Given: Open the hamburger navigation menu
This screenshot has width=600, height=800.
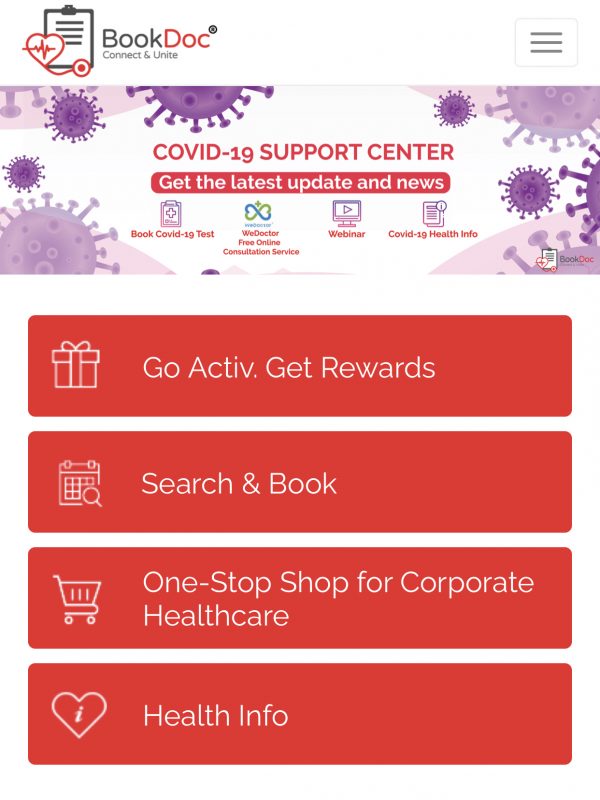Looking at the screenshot, I should click(x=546, y=42).
